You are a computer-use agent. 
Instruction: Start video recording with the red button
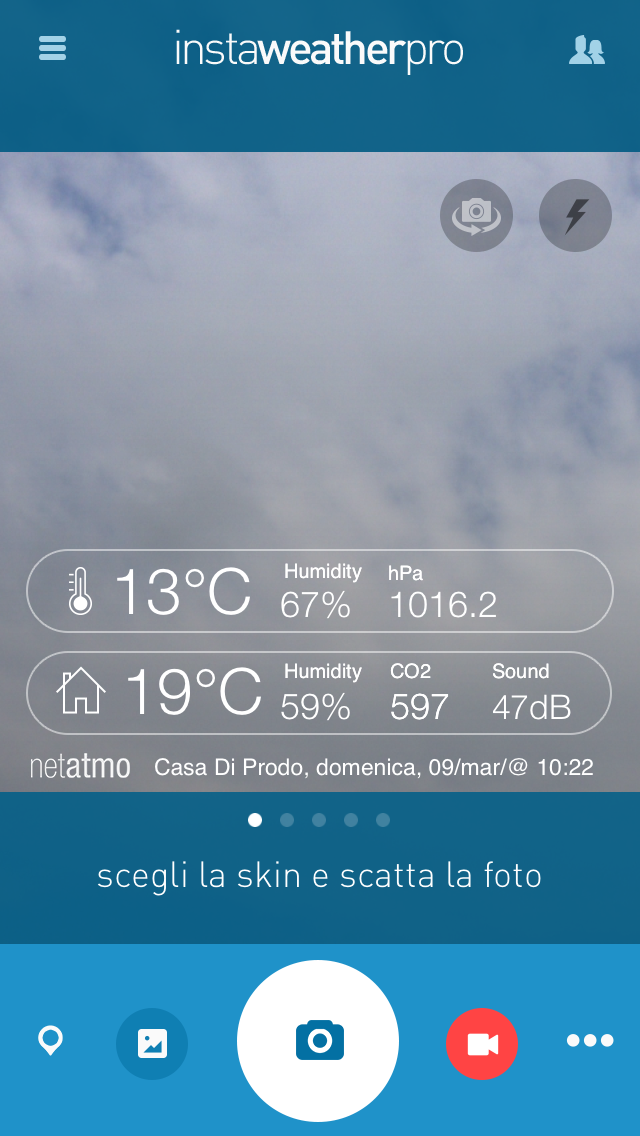tap(482, 1043)
